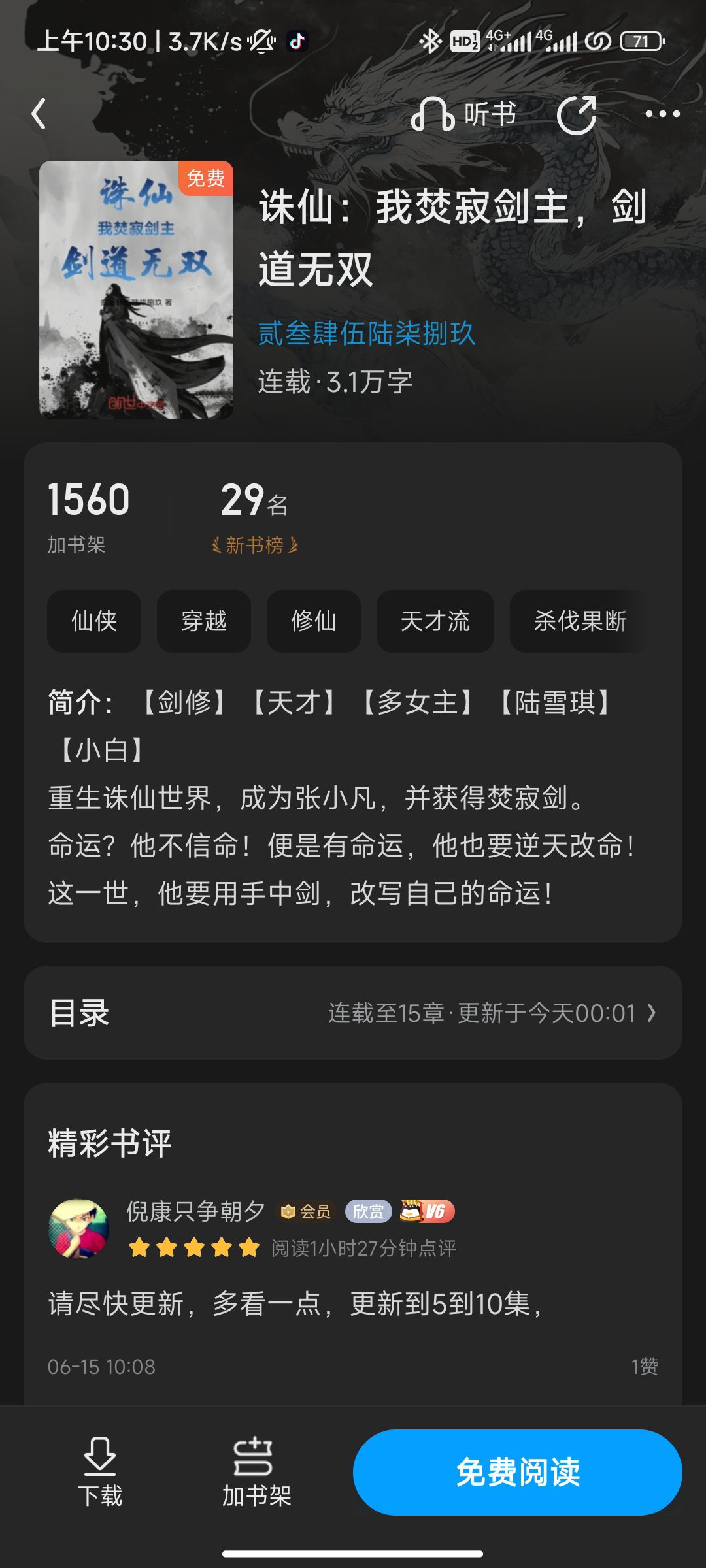Open the review by 倪康只争朝夕
This screenshot has height=1568, width=706.
294,1304
